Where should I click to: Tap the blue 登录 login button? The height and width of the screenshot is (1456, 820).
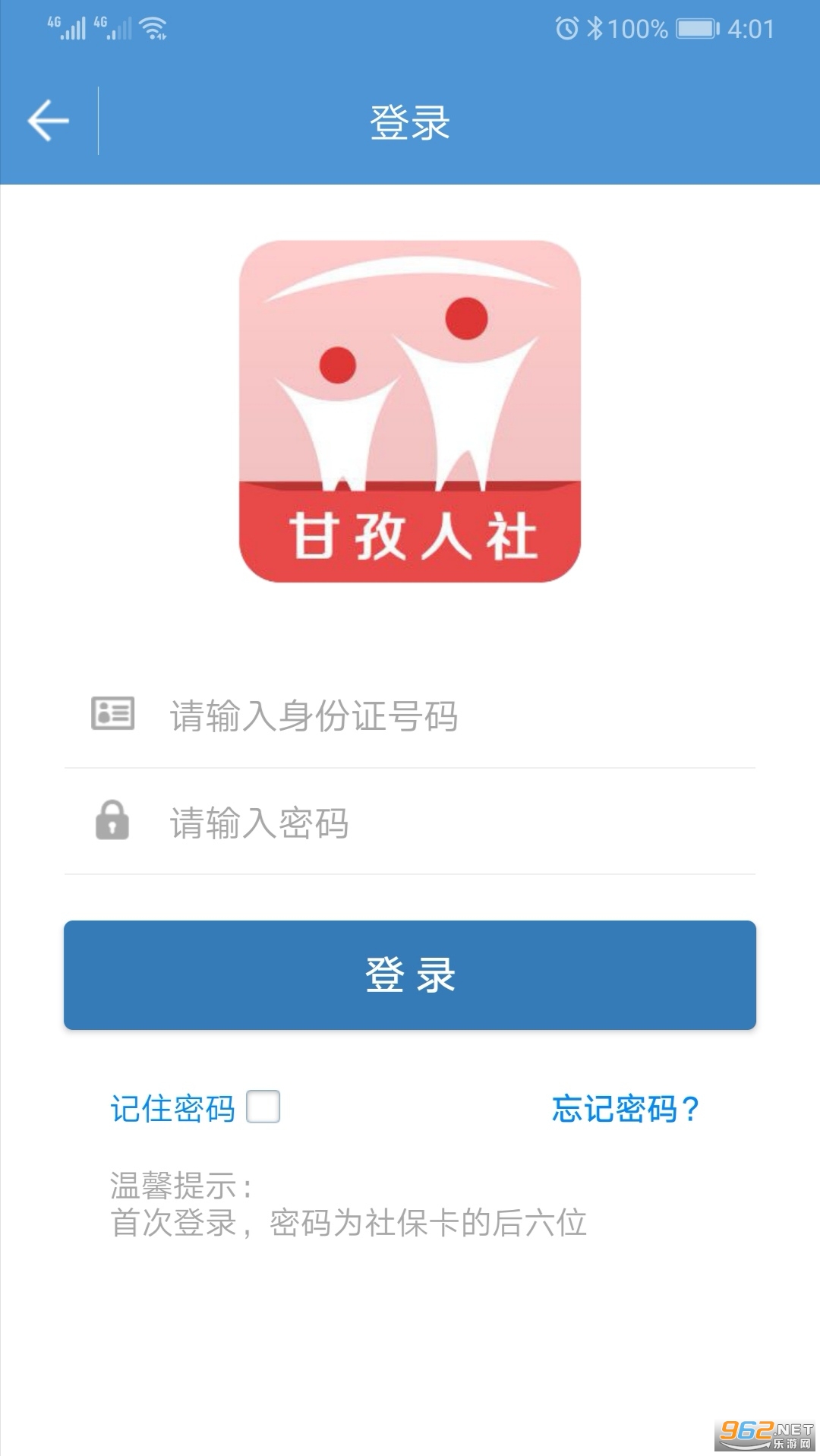[410, 974]
